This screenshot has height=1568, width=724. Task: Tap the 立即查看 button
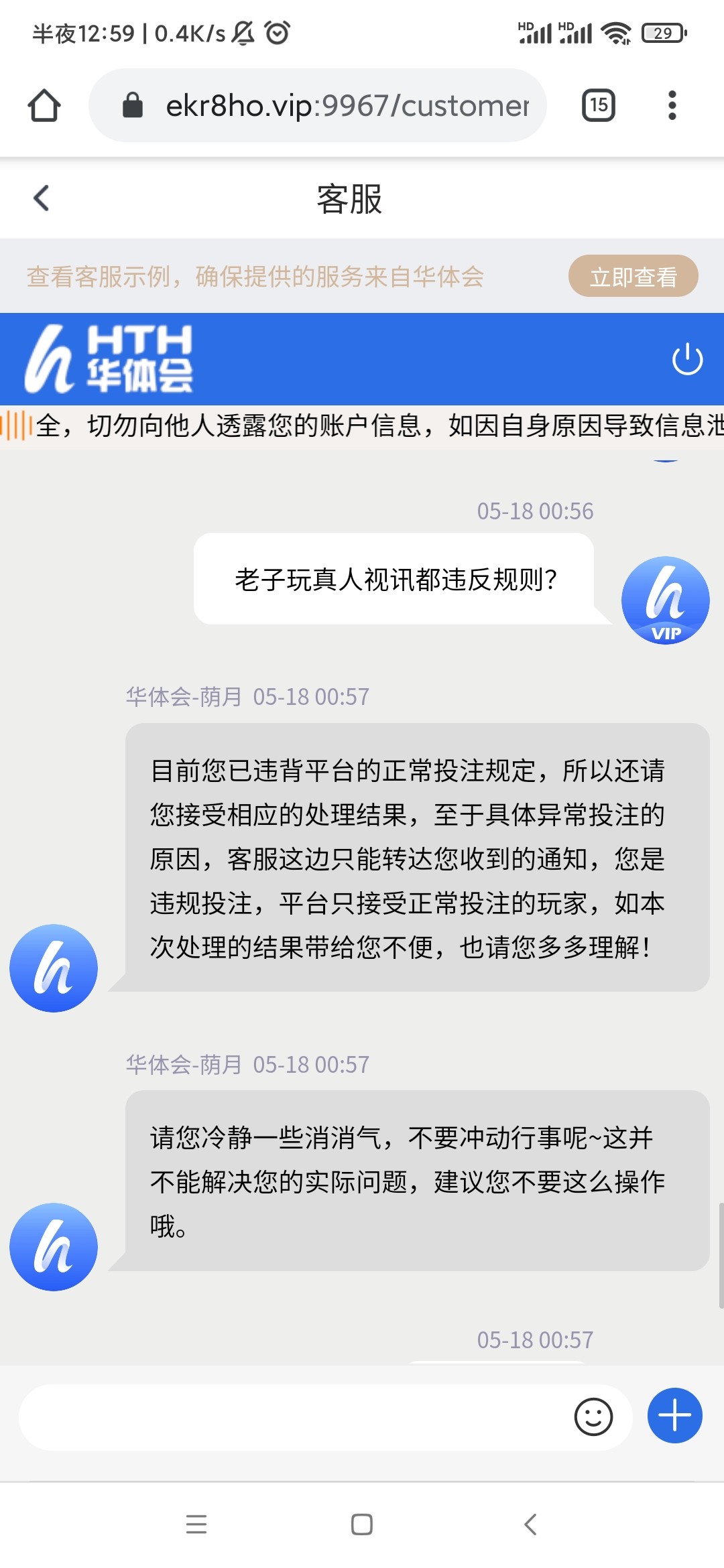point(633,276)
